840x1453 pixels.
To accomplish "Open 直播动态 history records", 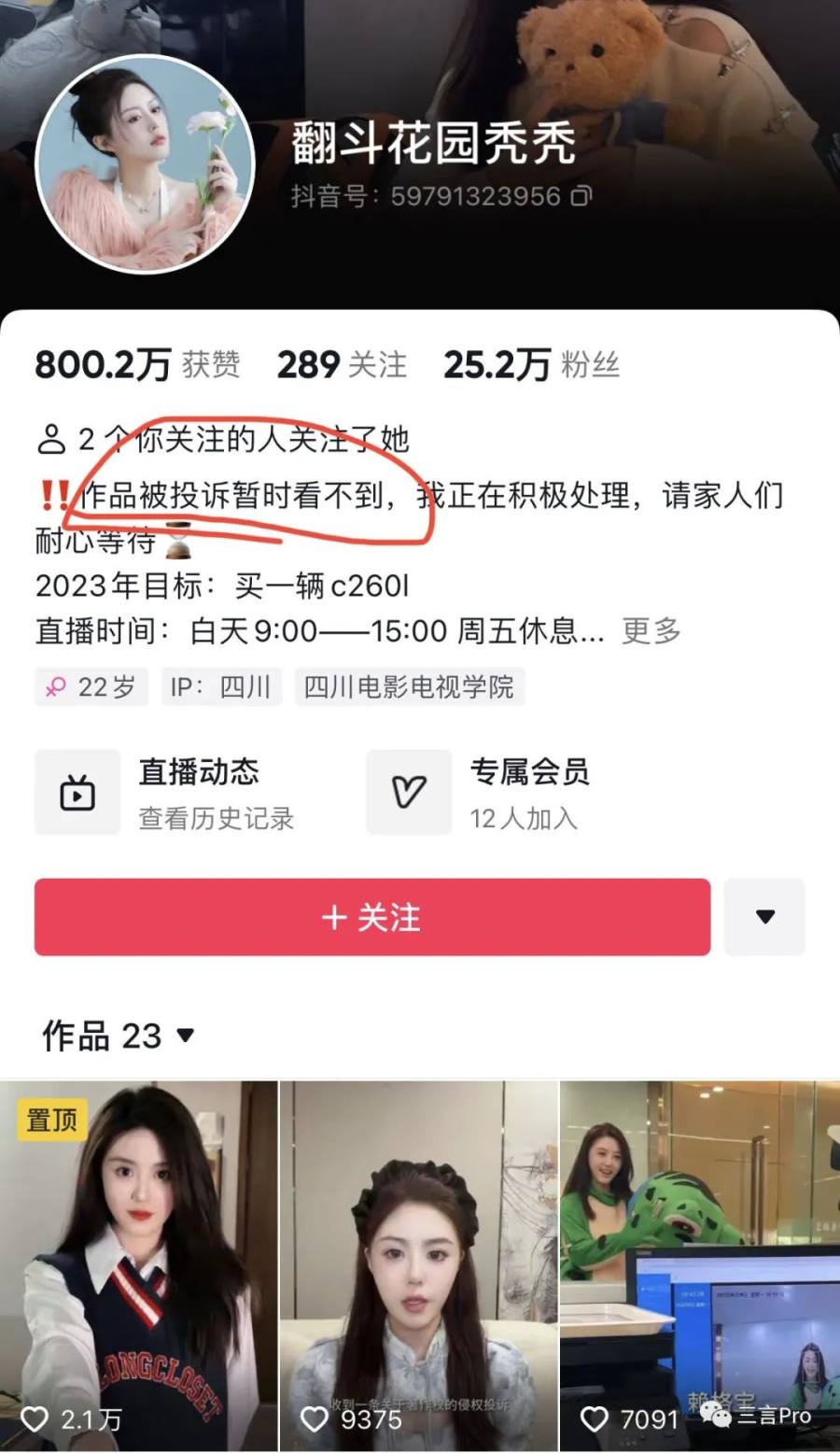I will [168, 793].
